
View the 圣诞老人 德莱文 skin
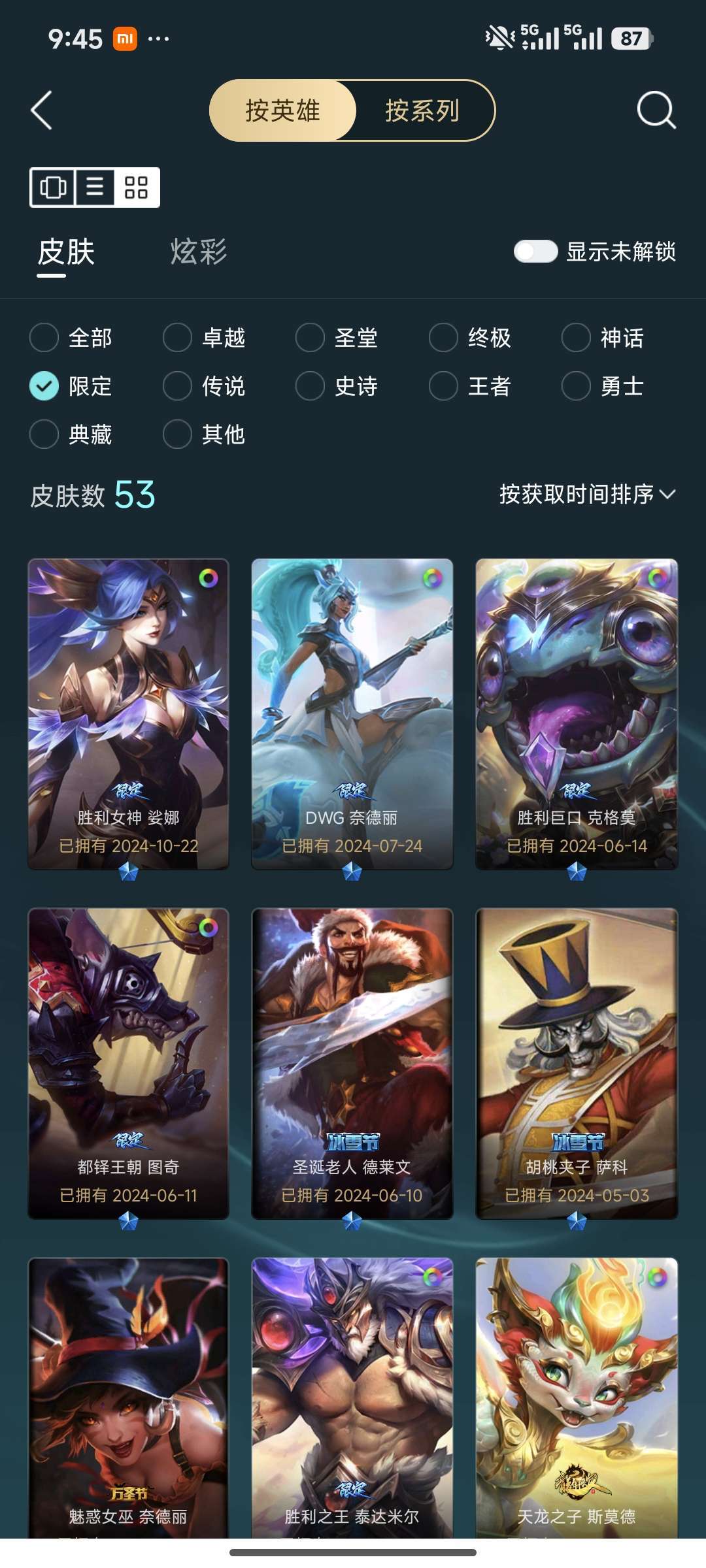352,1063
